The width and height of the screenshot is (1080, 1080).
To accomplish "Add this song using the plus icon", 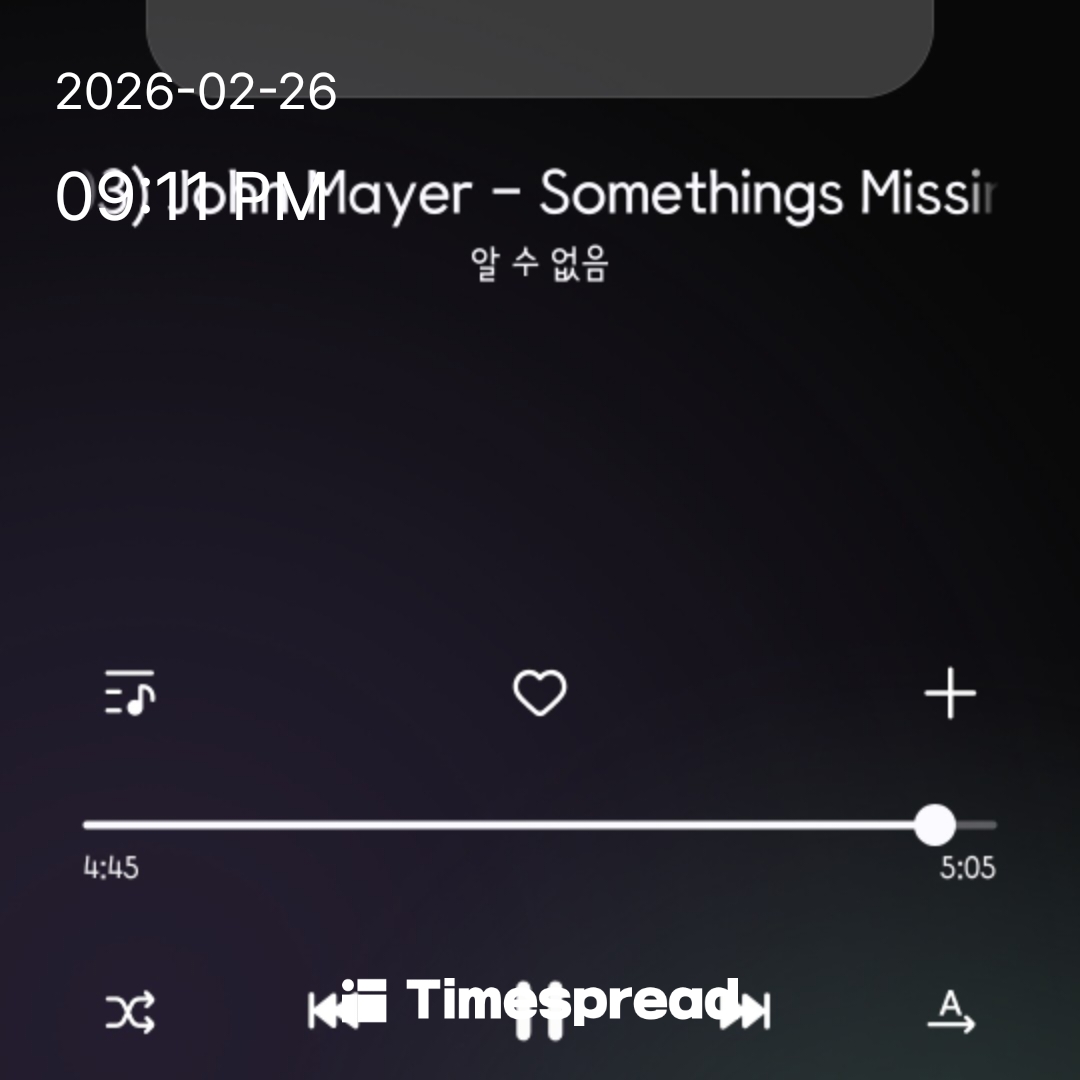I will pos(949,693).
